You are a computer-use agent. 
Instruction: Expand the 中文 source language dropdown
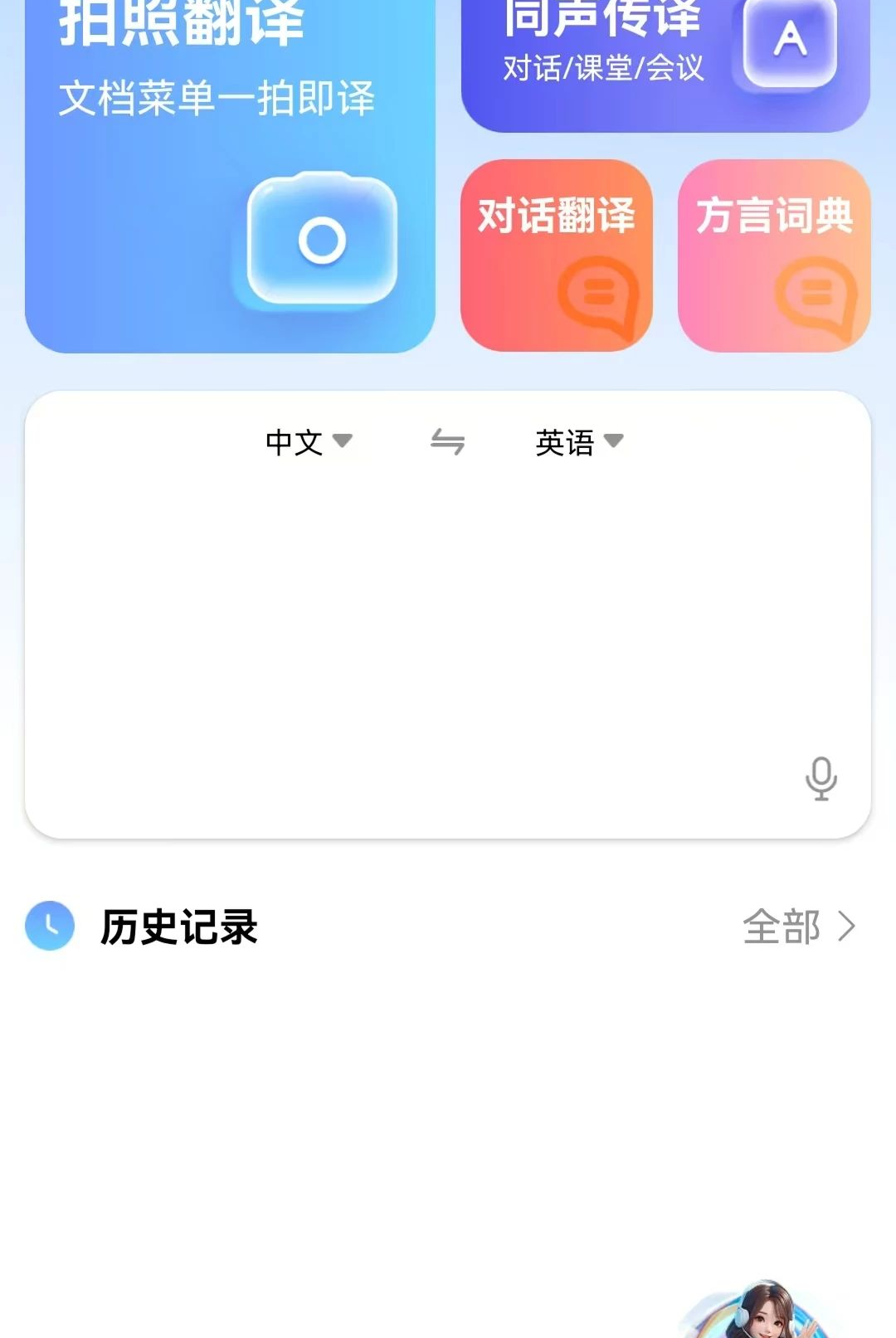pos(309,442)
